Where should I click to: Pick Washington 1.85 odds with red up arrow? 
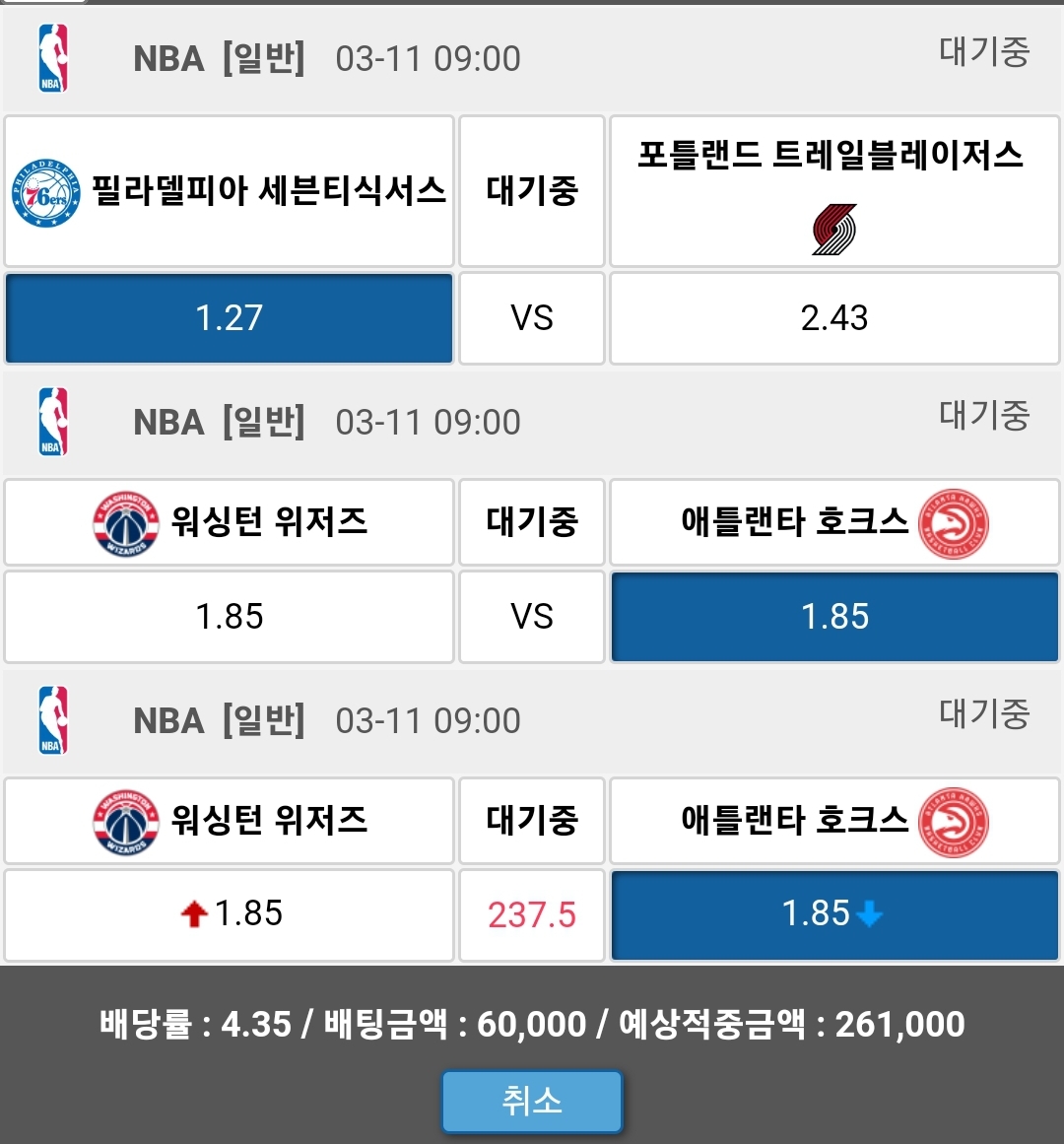tap(229, 914)
